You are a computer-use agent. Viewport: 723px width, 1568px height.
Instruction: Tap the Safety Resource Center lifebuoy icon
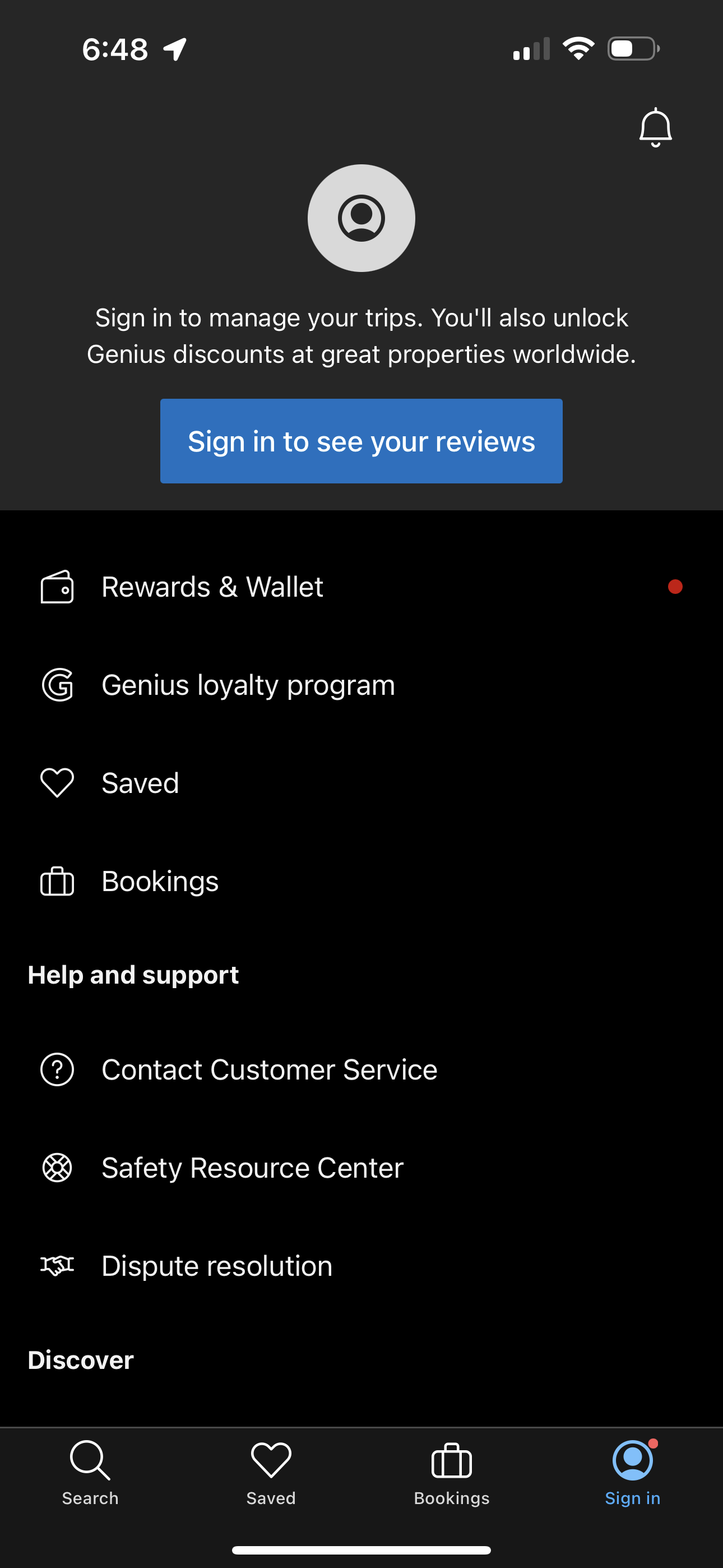pyautogui.click(x=57, y=1167)
